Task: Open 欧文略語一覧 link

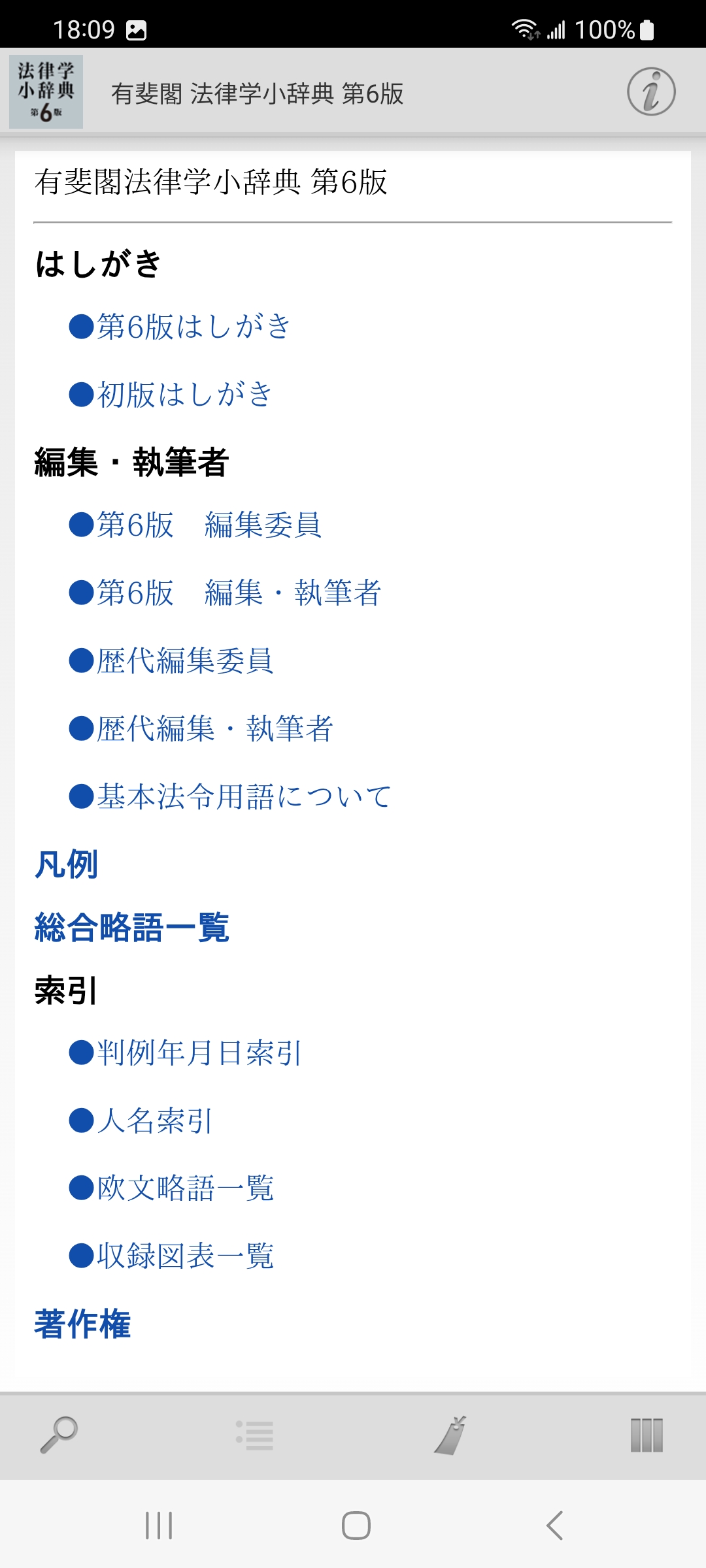Action: [x=185, y=1188]
